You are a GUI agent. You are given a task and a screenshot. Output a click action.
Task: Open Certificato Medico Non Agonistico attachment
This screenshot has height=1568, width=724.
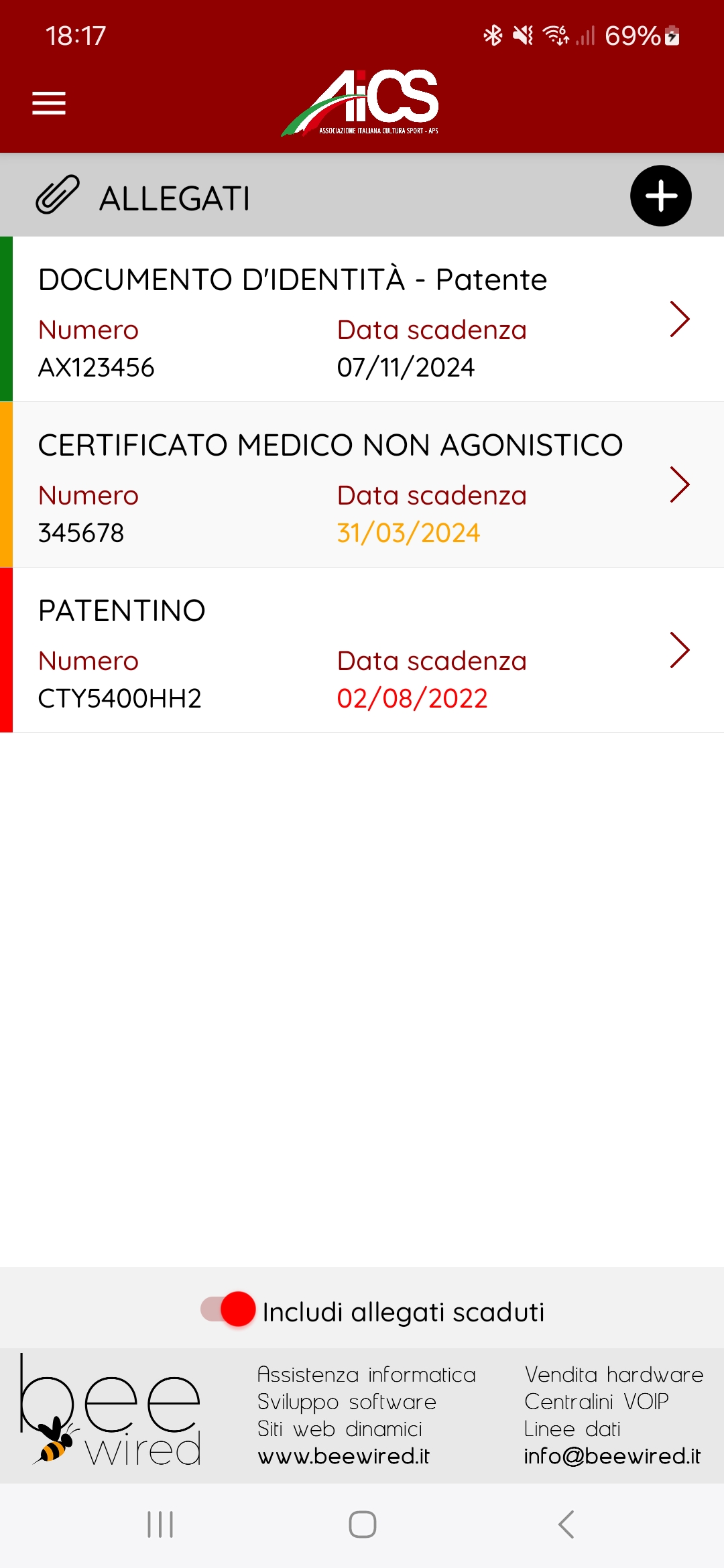tap(362, 484)
